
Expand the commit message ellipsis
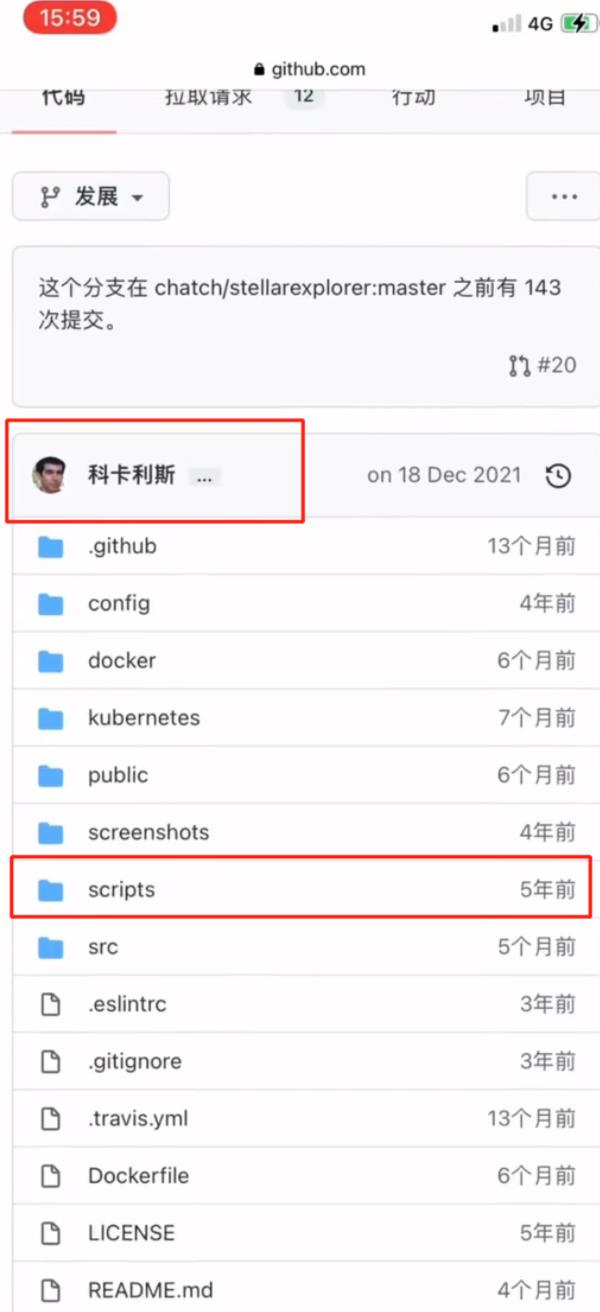coord(205,478)
